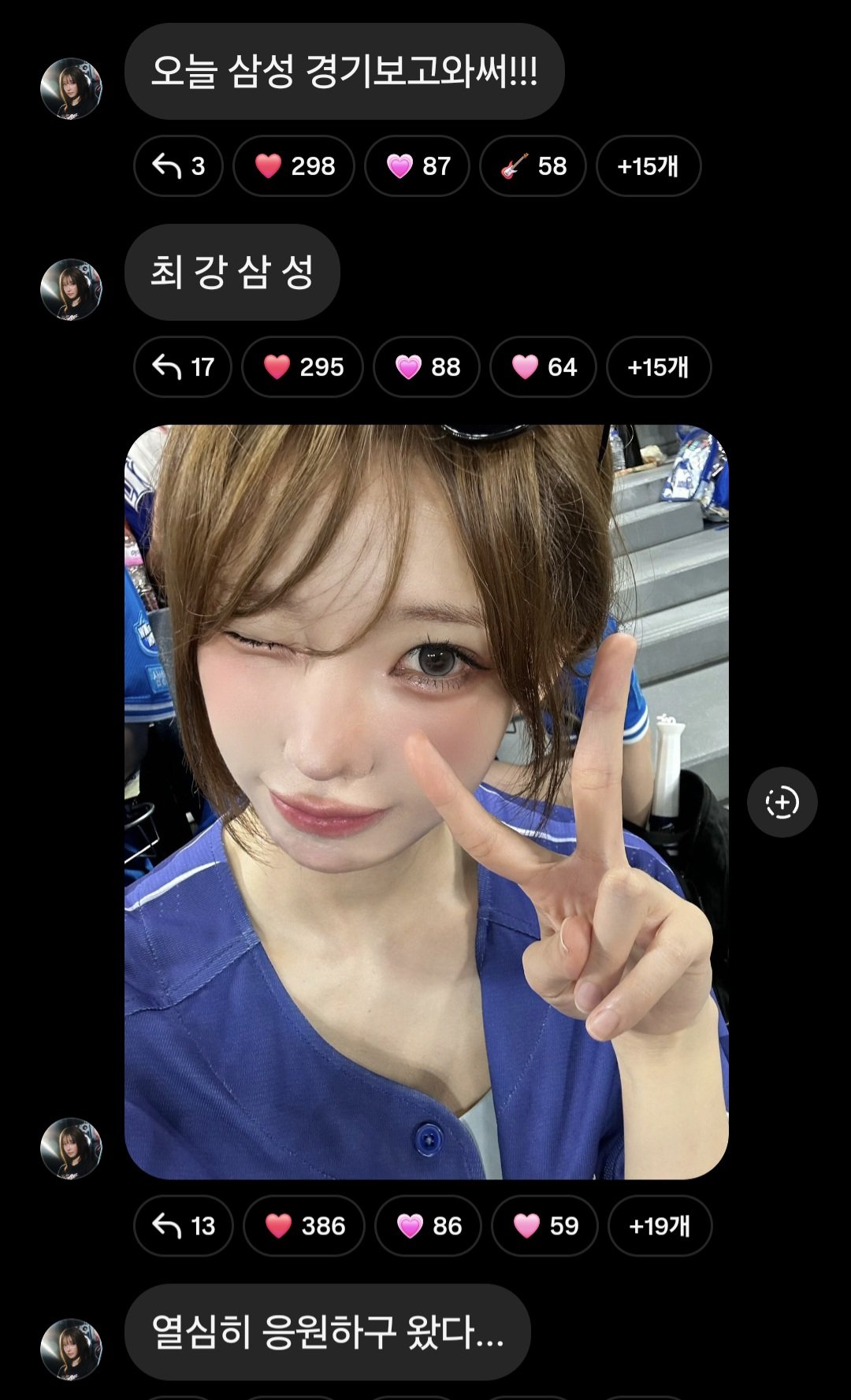Image resolution: width=851 pixels, height=1400 pixels.
Task: Tap the red heart reaction showing 295
Action: click(303, 367)
